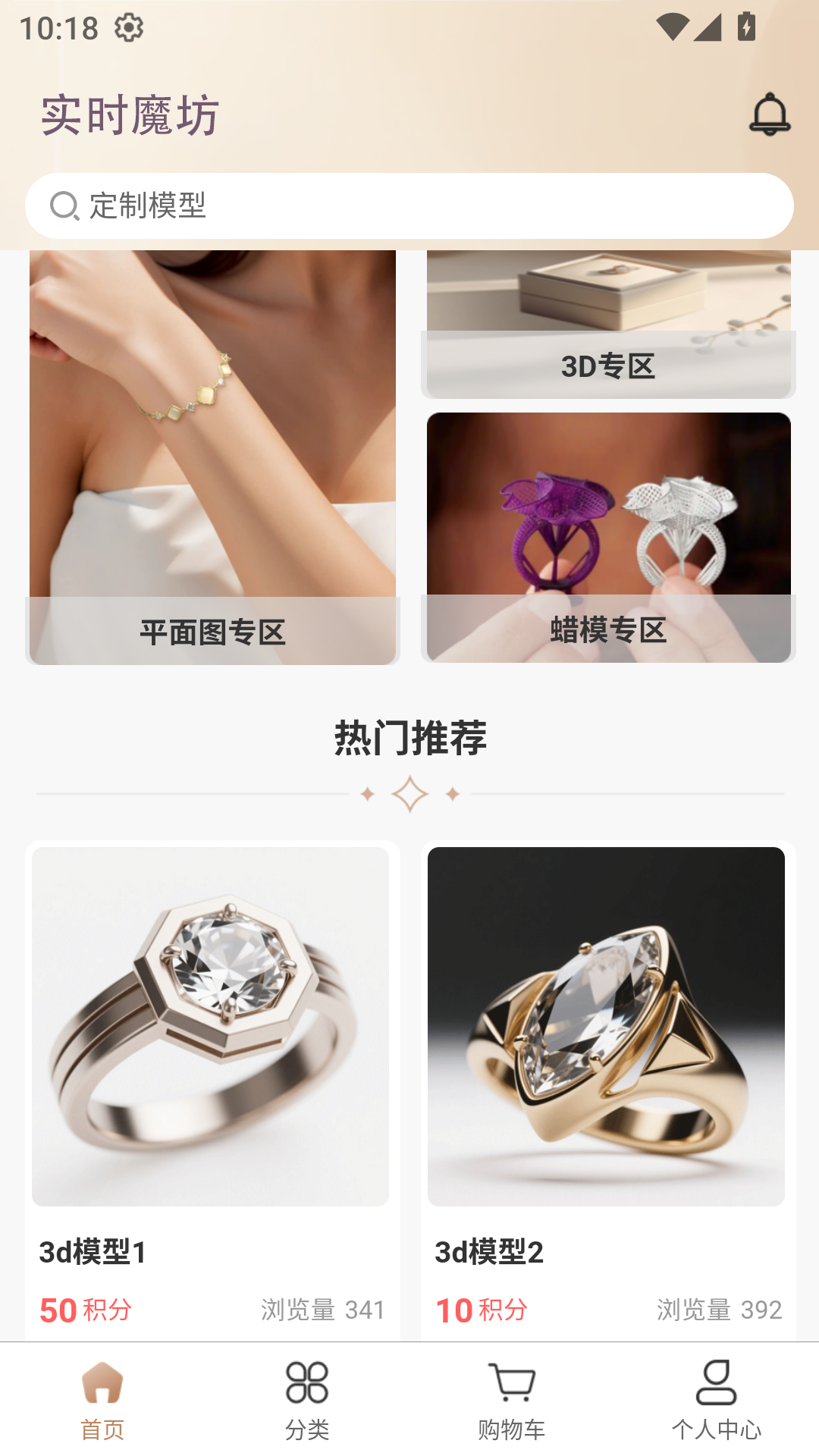This screenshot has height=1456, width=819.
Task: Switch to the 个人中心 tab
Action: click(717, 1400)
